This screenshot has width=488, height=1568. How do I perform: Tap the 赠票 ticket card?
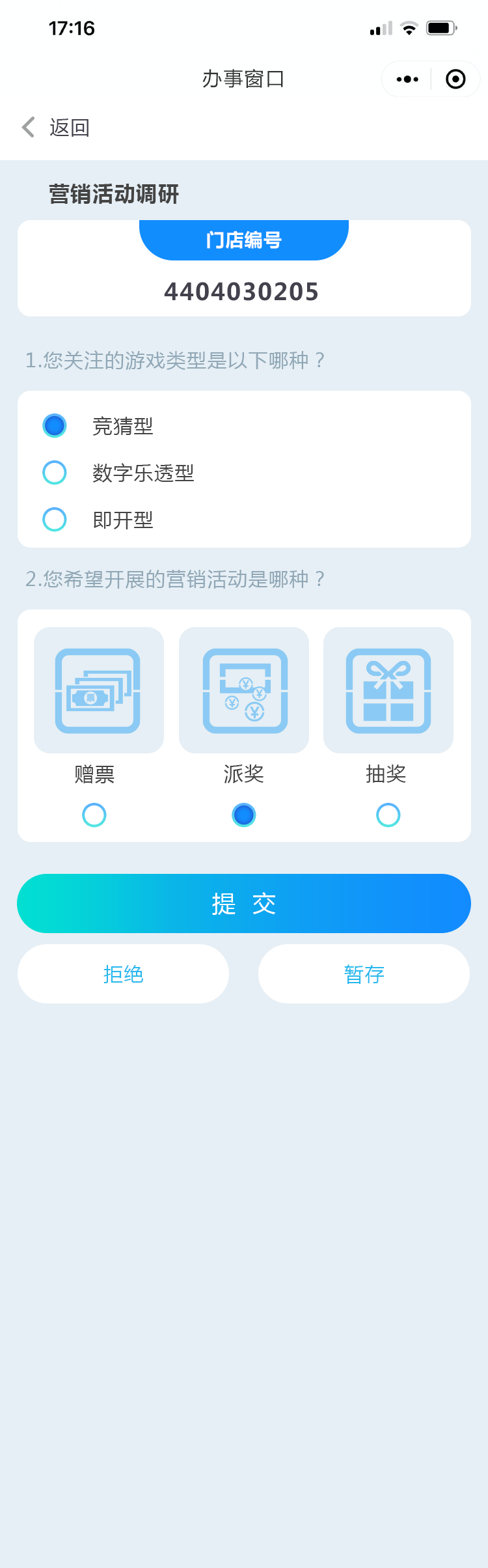[98, 690]
